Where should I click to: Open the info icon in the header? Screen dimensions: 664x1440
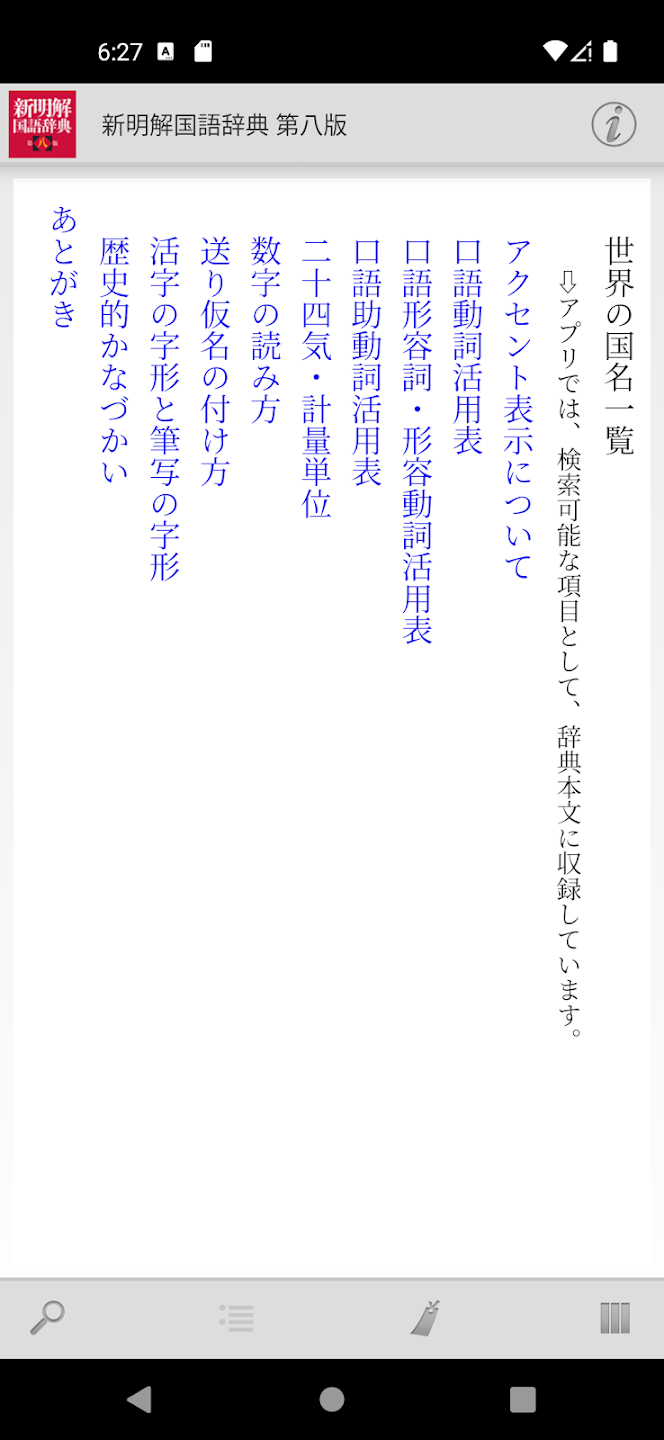[x=613, y=124]
